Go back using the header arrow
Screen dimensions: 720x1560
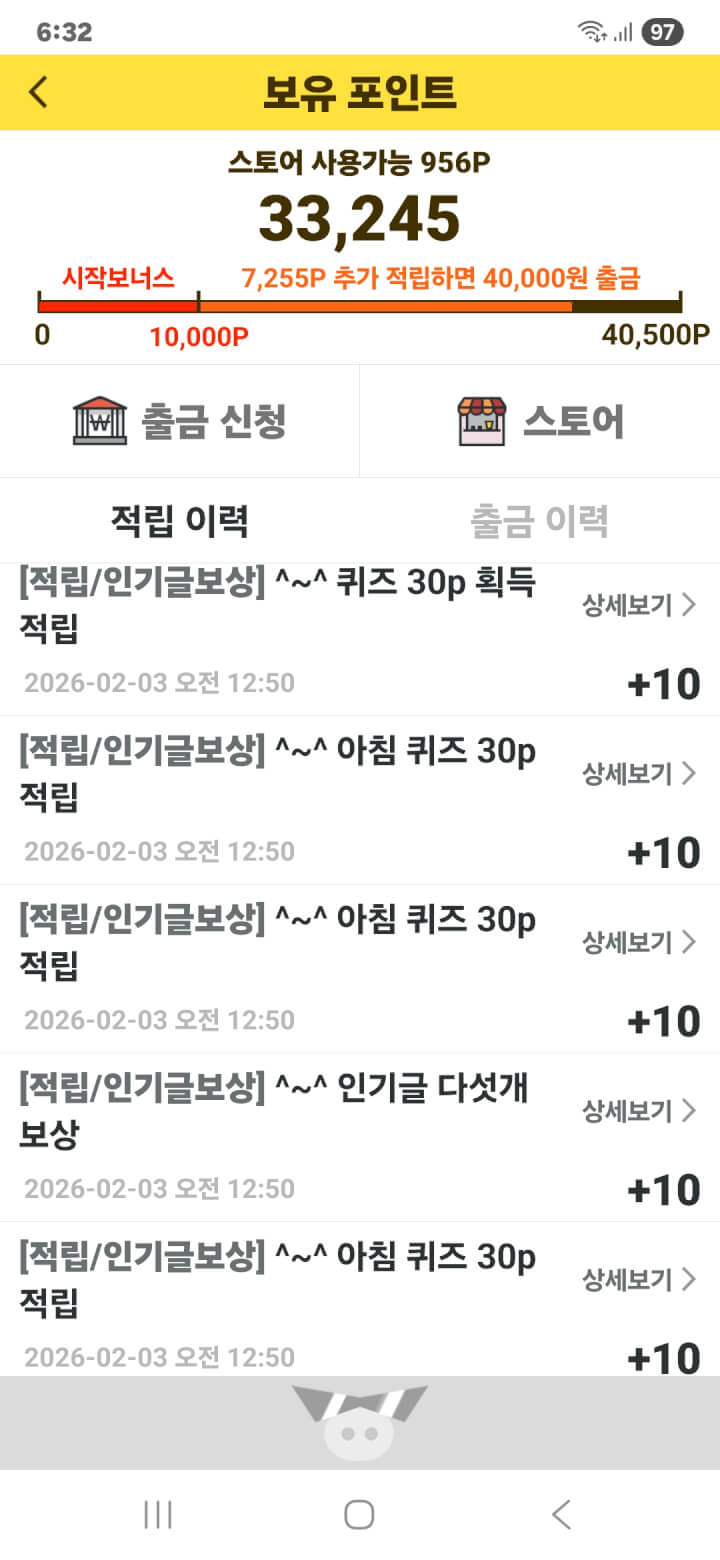[38, 92]
